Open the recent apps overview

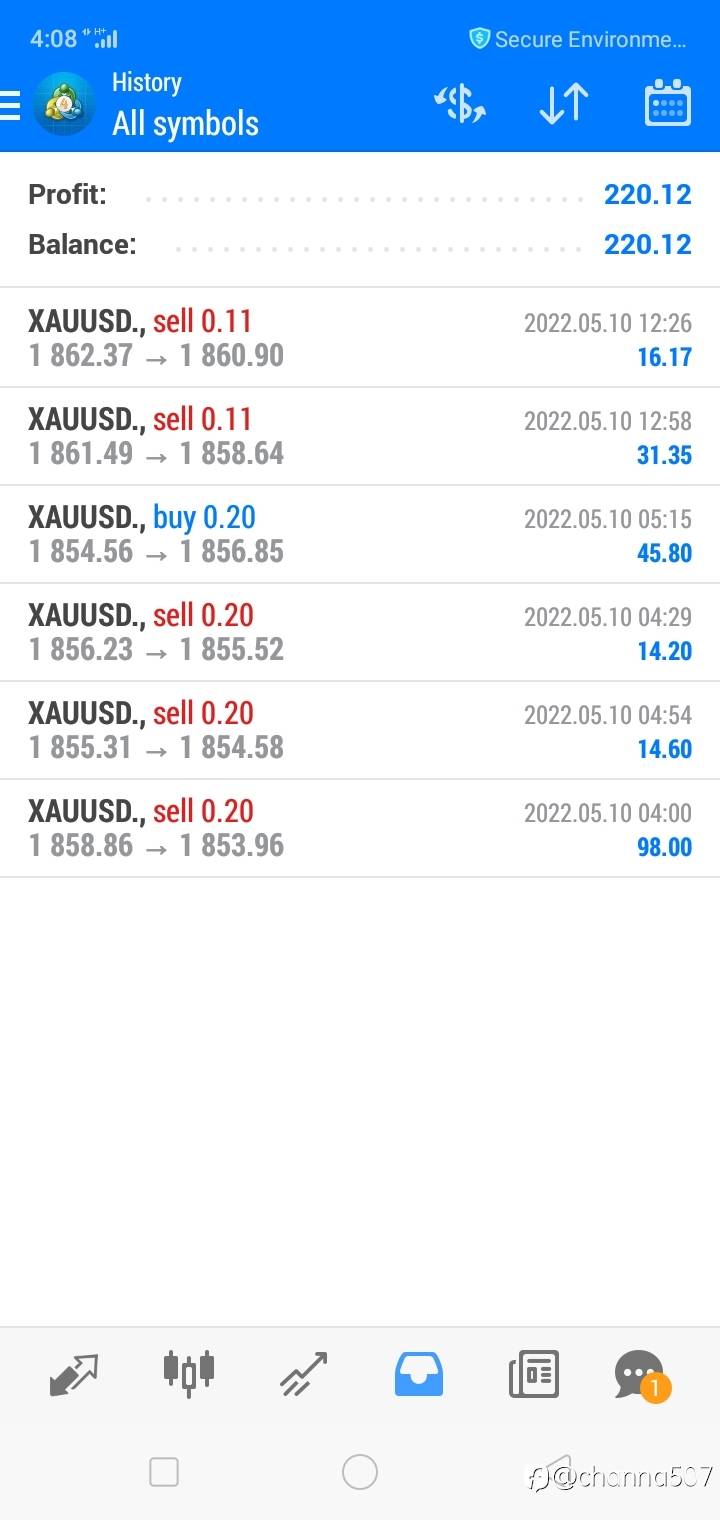tap(164, 1472)
